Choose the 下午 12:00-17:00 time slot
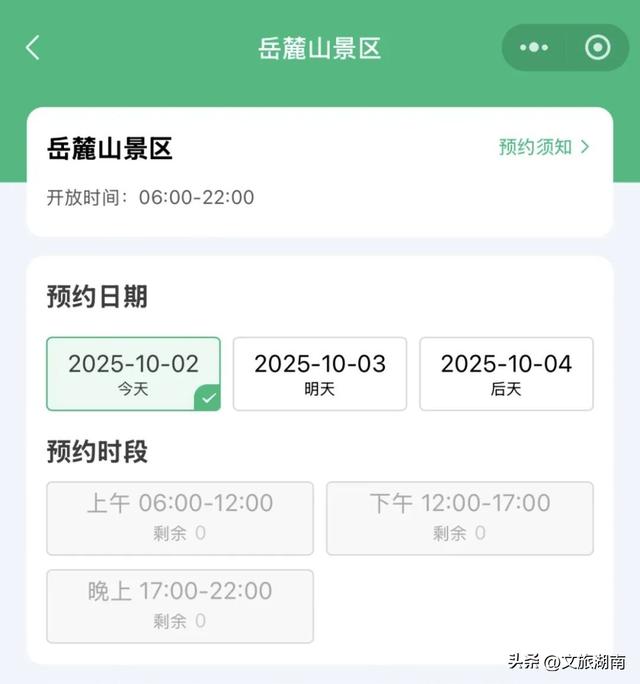640x684 pixels. click(460, 518)
